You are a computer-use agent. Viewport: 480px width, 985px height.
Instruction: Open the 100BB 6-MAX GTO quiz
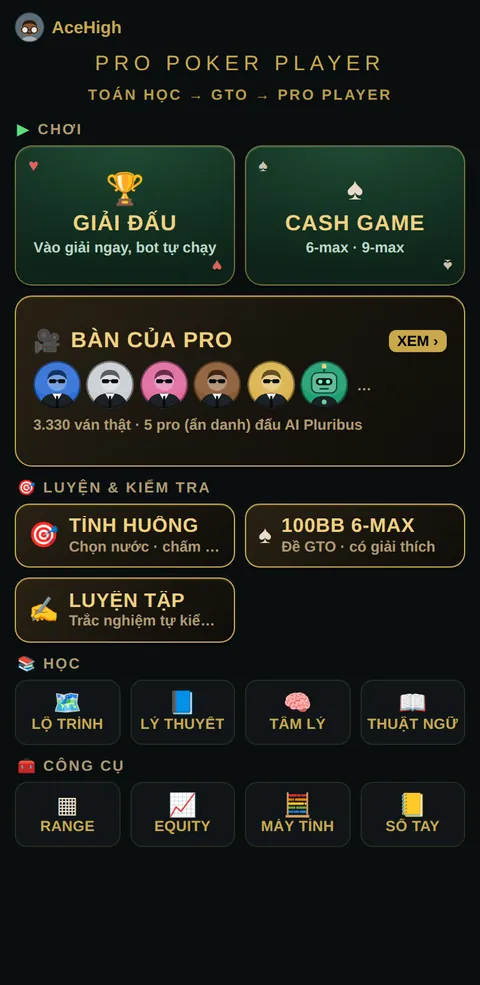(x=355, y=536)
